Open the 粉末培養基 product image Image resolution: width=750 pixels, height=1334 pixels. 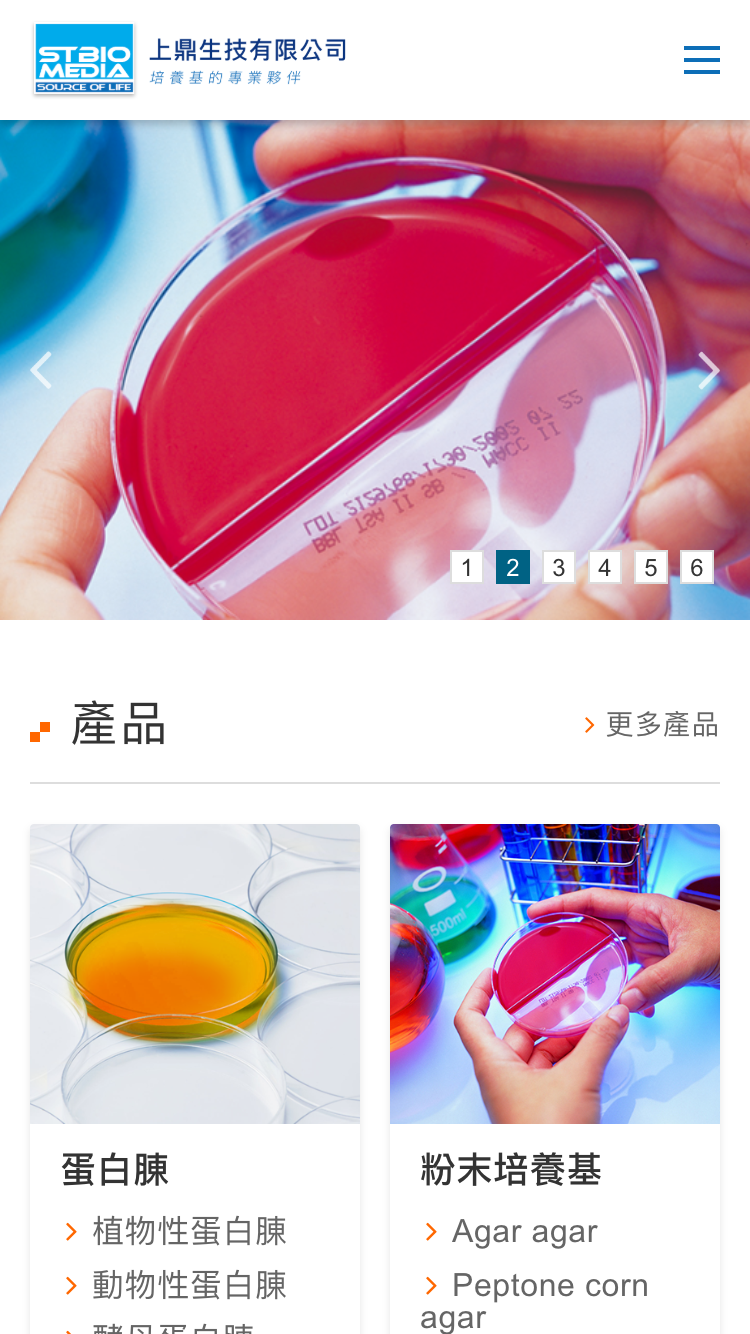(555, 974)
